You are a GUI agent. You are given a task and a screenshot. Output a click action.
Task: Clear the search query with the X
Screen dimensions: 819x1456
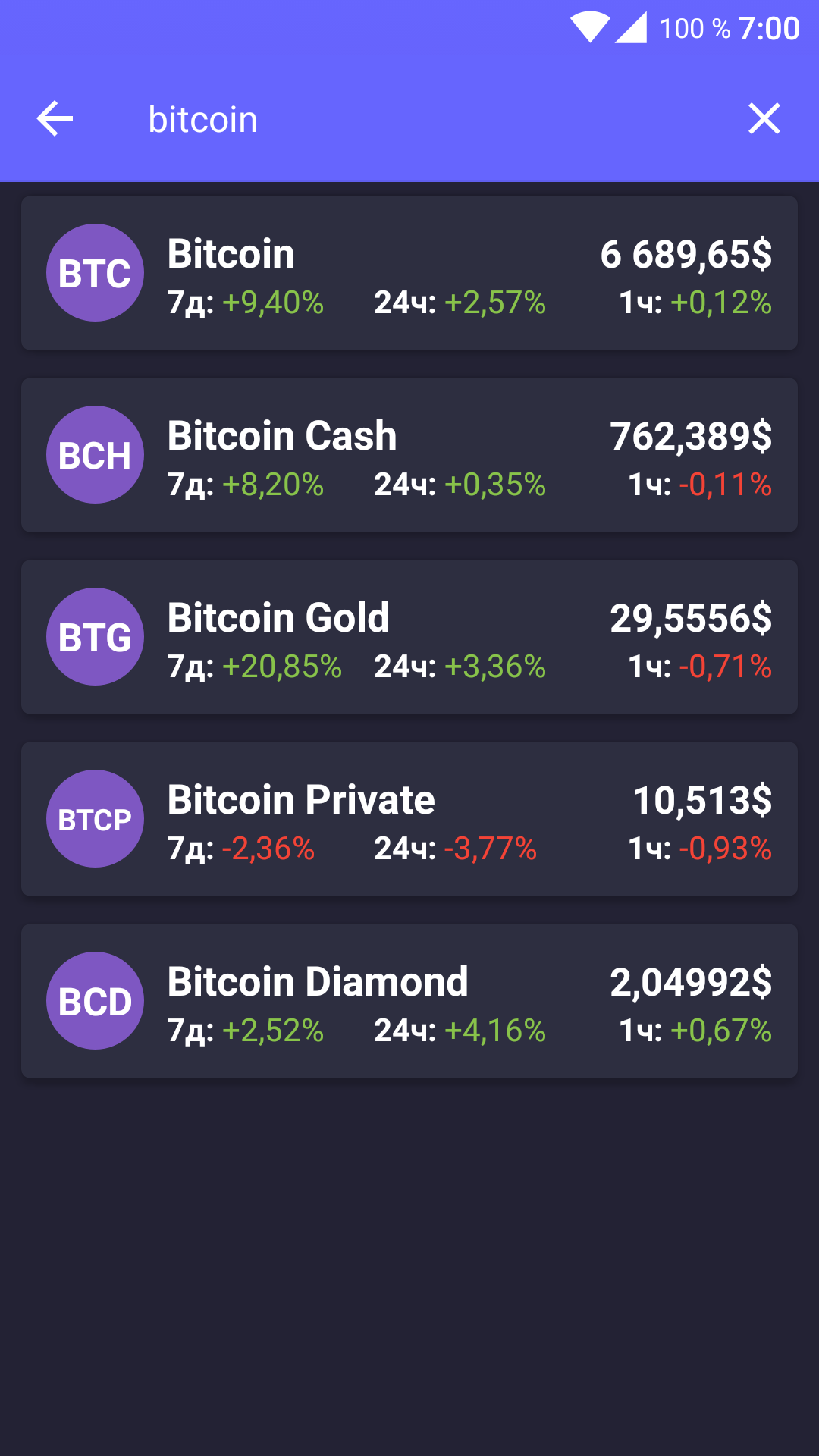pyautogui.click(x=764, y=119)
